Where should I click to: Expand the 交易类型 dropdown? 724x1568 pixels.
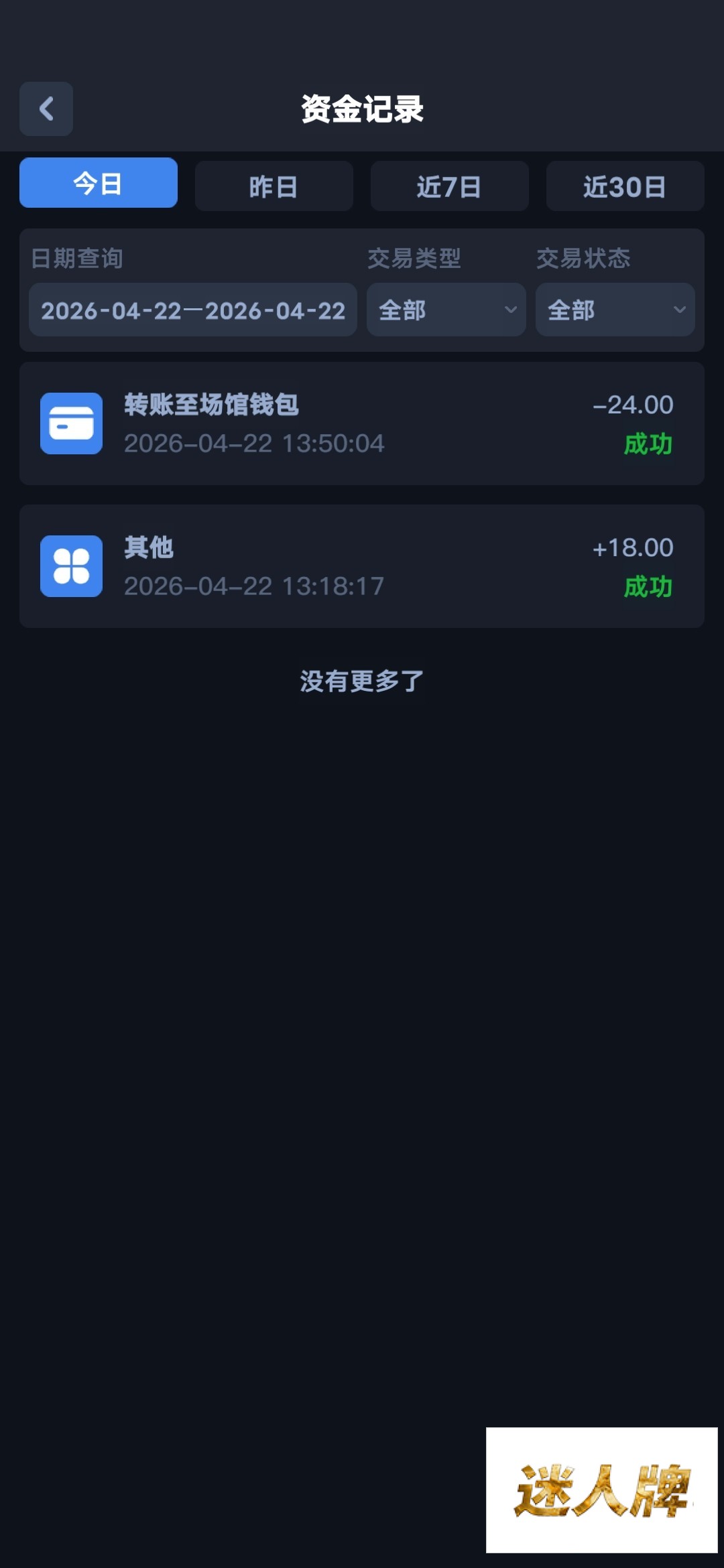(446, 310)
